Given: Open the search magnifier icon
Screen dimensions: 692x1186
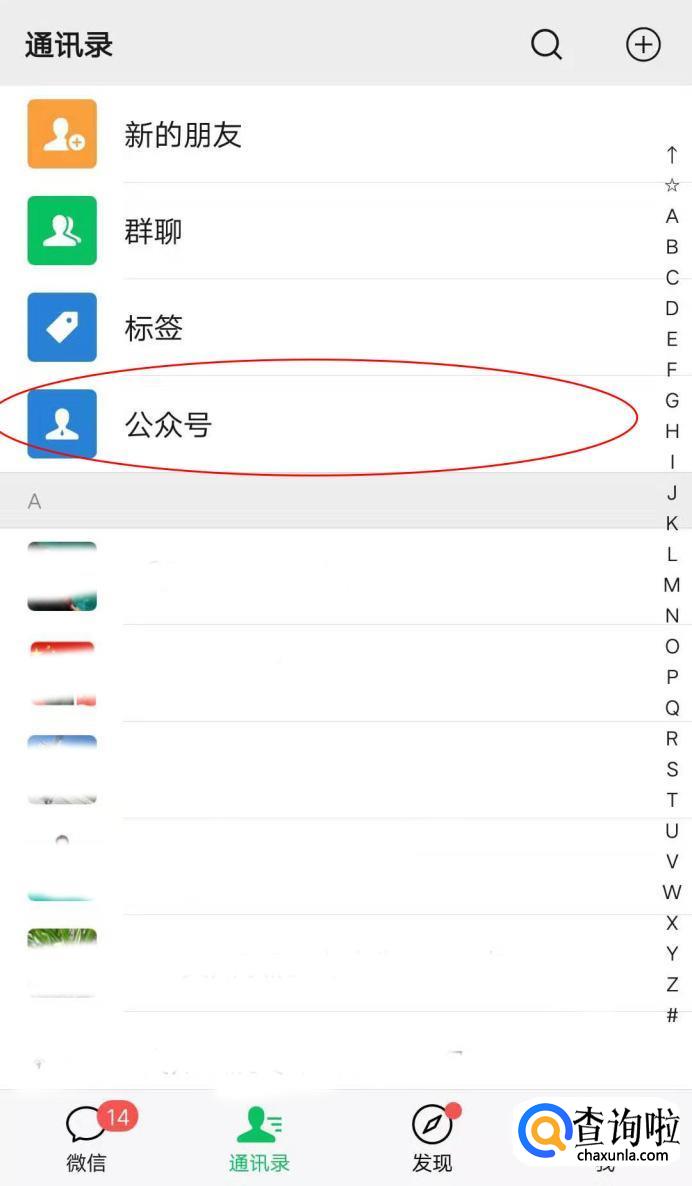Looking at the screenshot, I should coord(546,45).
